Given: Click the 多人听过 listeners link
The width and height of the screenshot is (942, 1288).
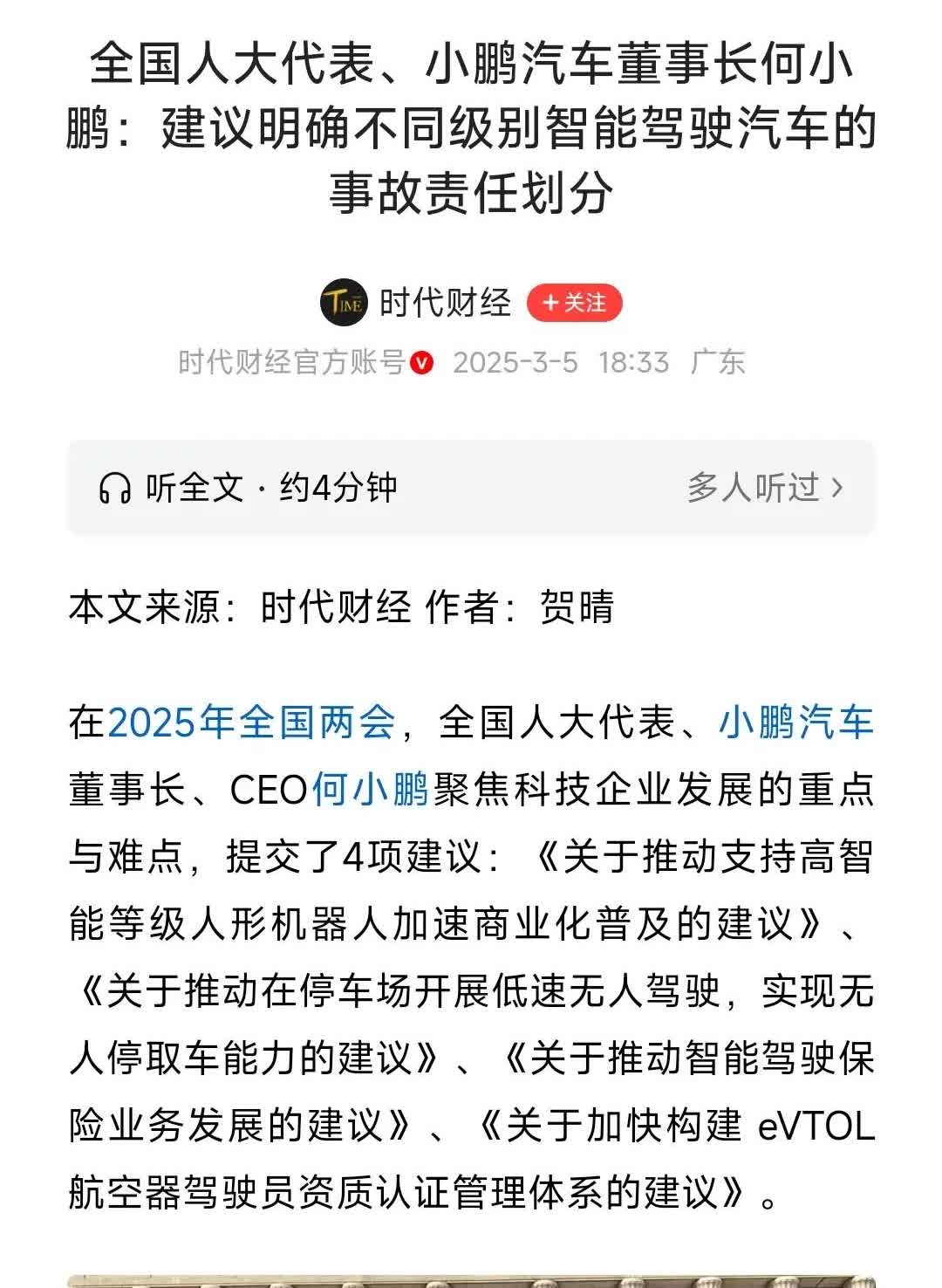Looking at the screenshot, I should tap(757, 488).
